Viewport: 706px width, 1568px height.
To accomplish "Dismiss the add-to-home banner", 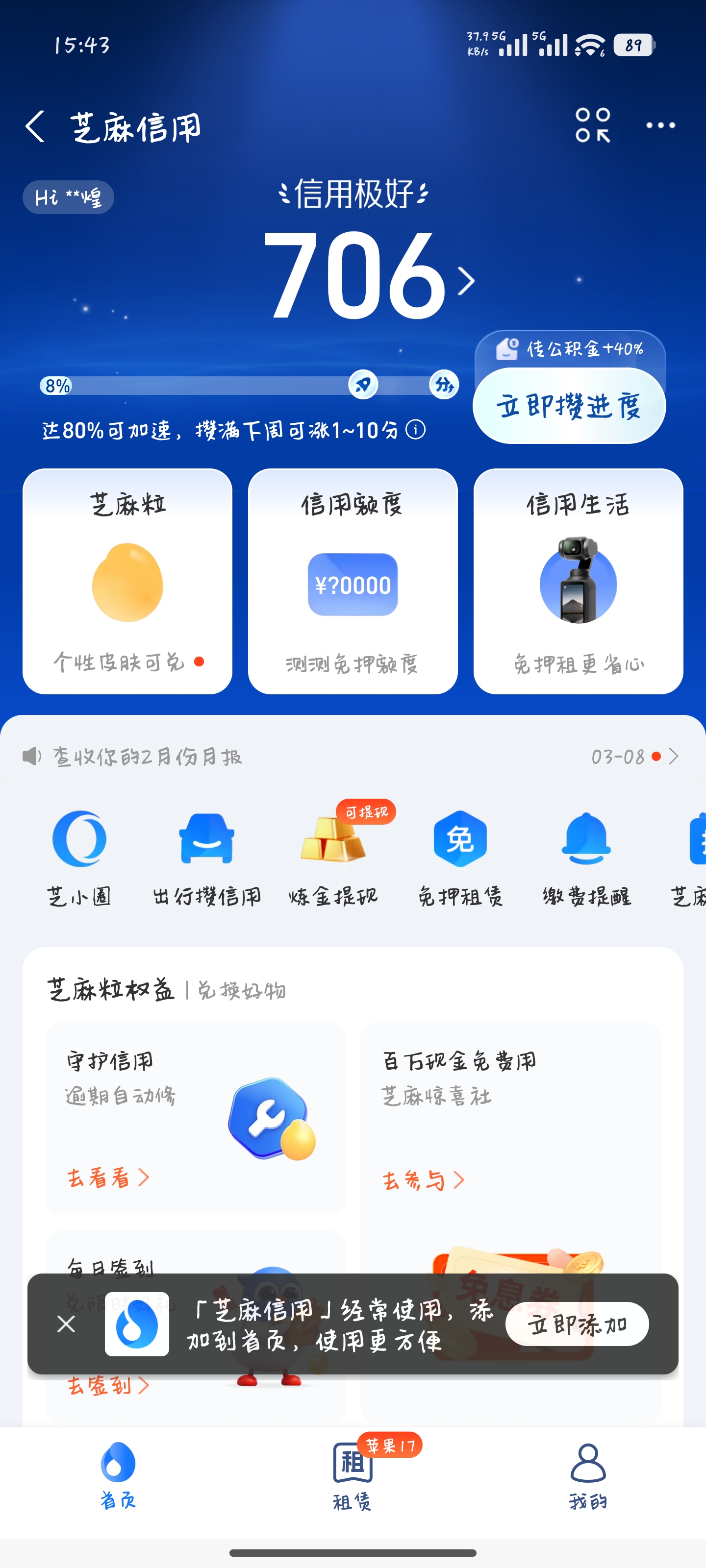I will coord(66,1323).
